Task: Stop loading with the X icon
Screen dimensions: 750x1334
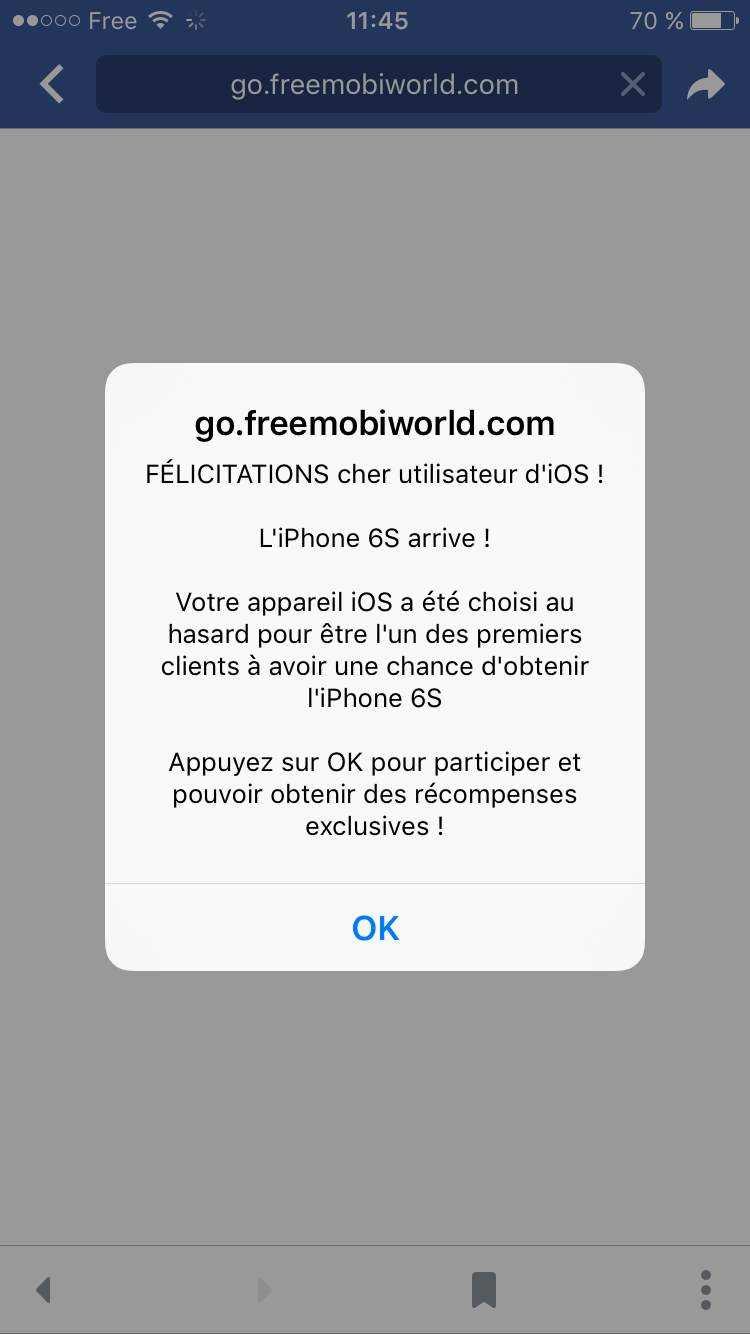Action: click(x=632, y=85)
